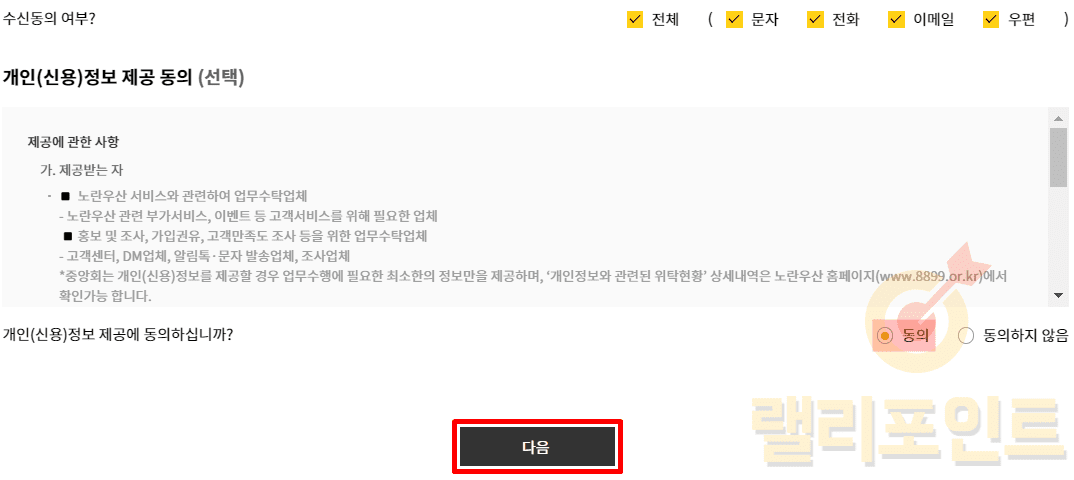Toggle the 이메일 checkbox
The width and height of the screenshot is (1074, 480).
896,19
